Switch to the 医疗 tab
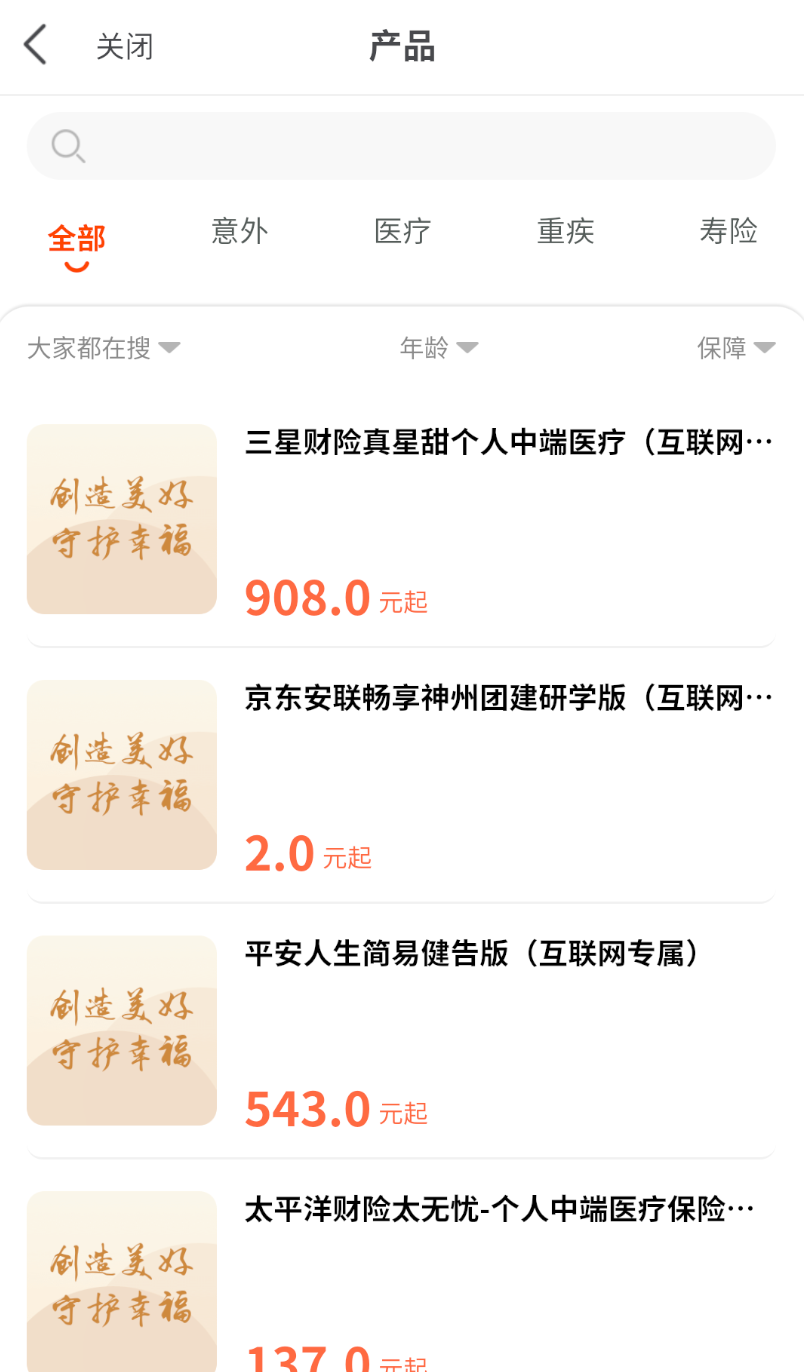Screen dimensions: 804x1372 point(402,232)
